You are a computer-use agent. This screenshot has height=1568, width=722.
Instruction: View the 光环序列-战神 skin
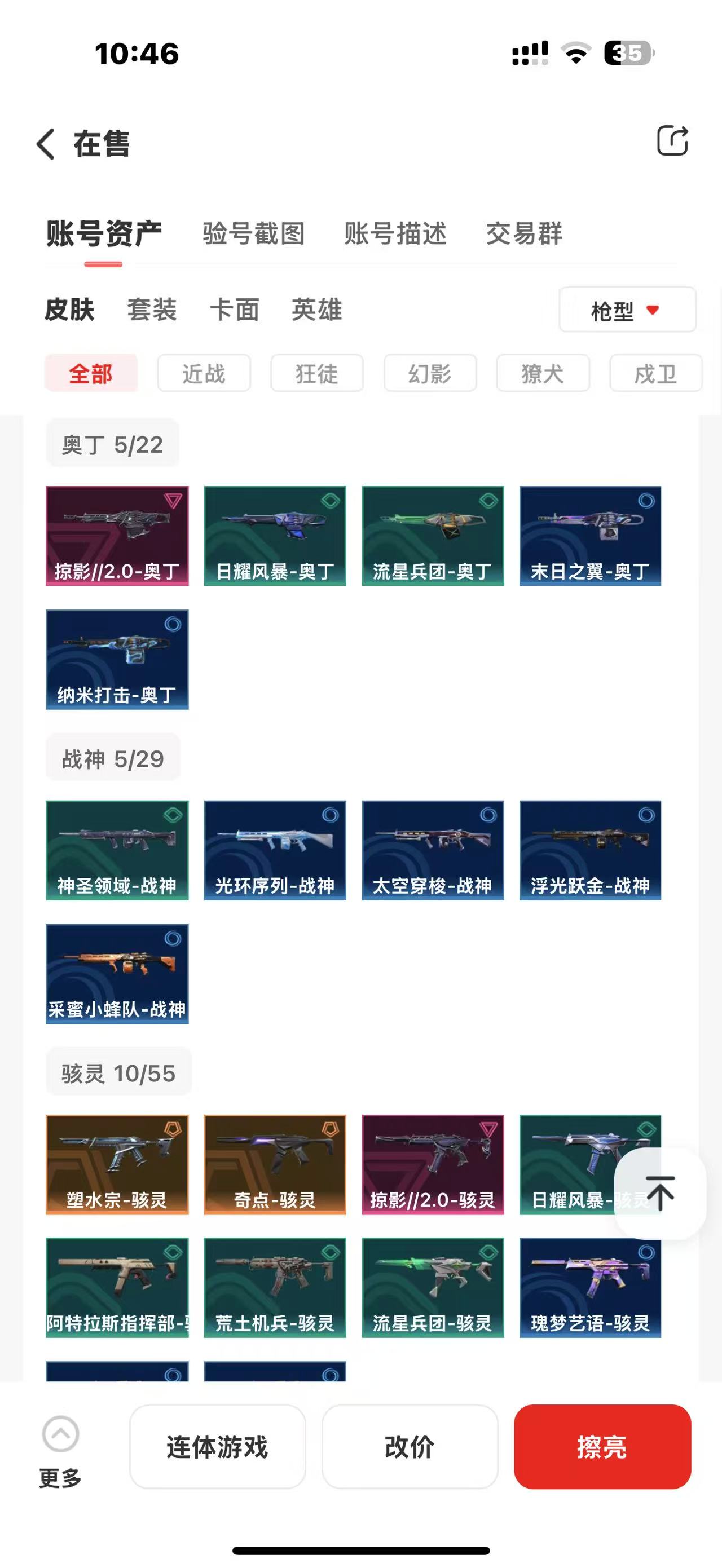(x=275, y=850)
